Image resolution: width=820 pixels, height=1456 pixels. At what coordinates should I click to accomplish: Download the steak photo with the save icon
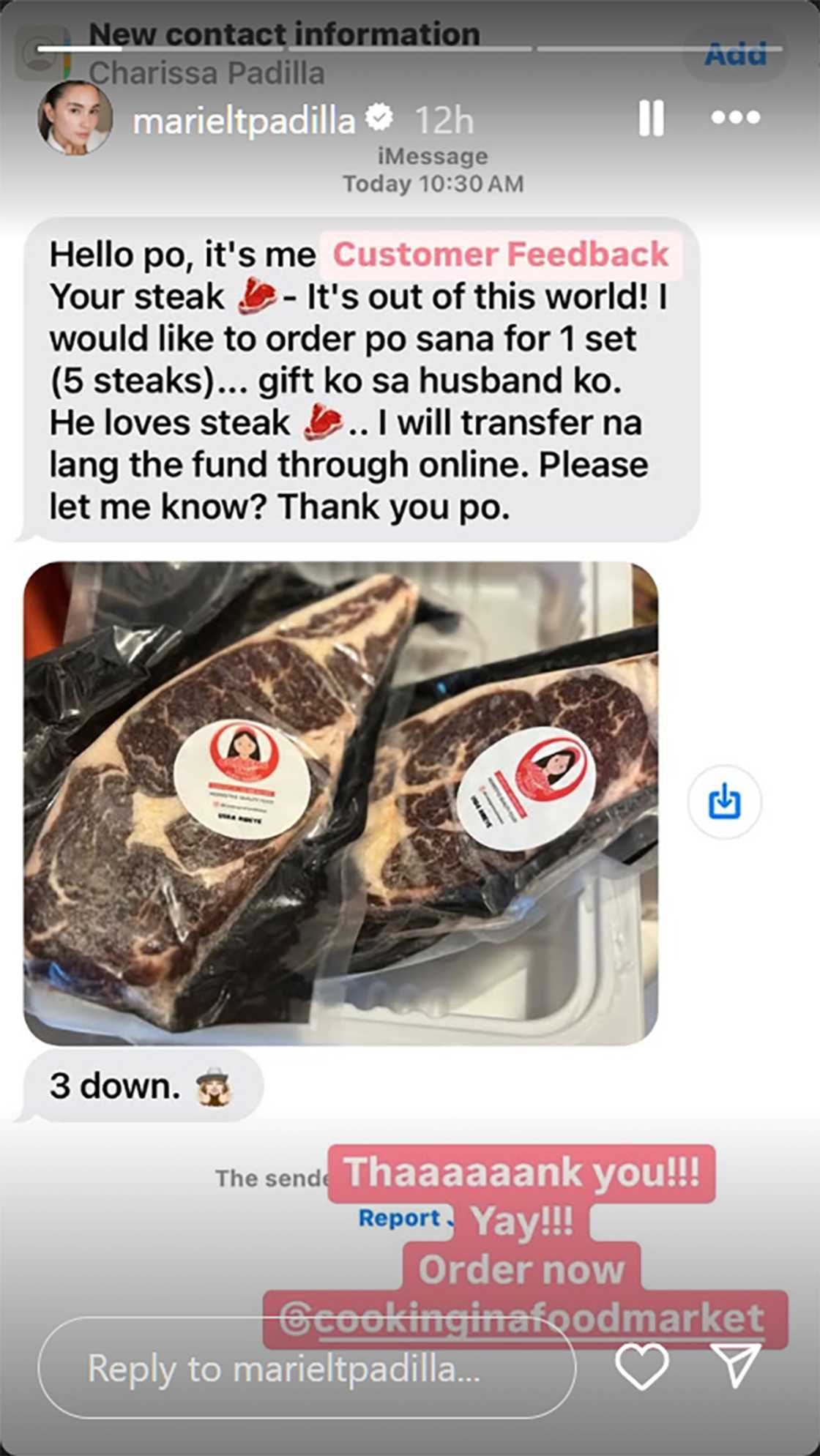(x=726, y=802)
